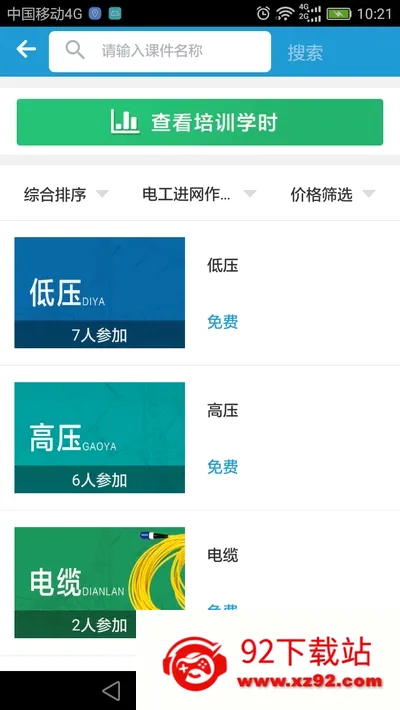The image size is (400, 710).
Task: Open the 高压 course
Action: [200, 437]
